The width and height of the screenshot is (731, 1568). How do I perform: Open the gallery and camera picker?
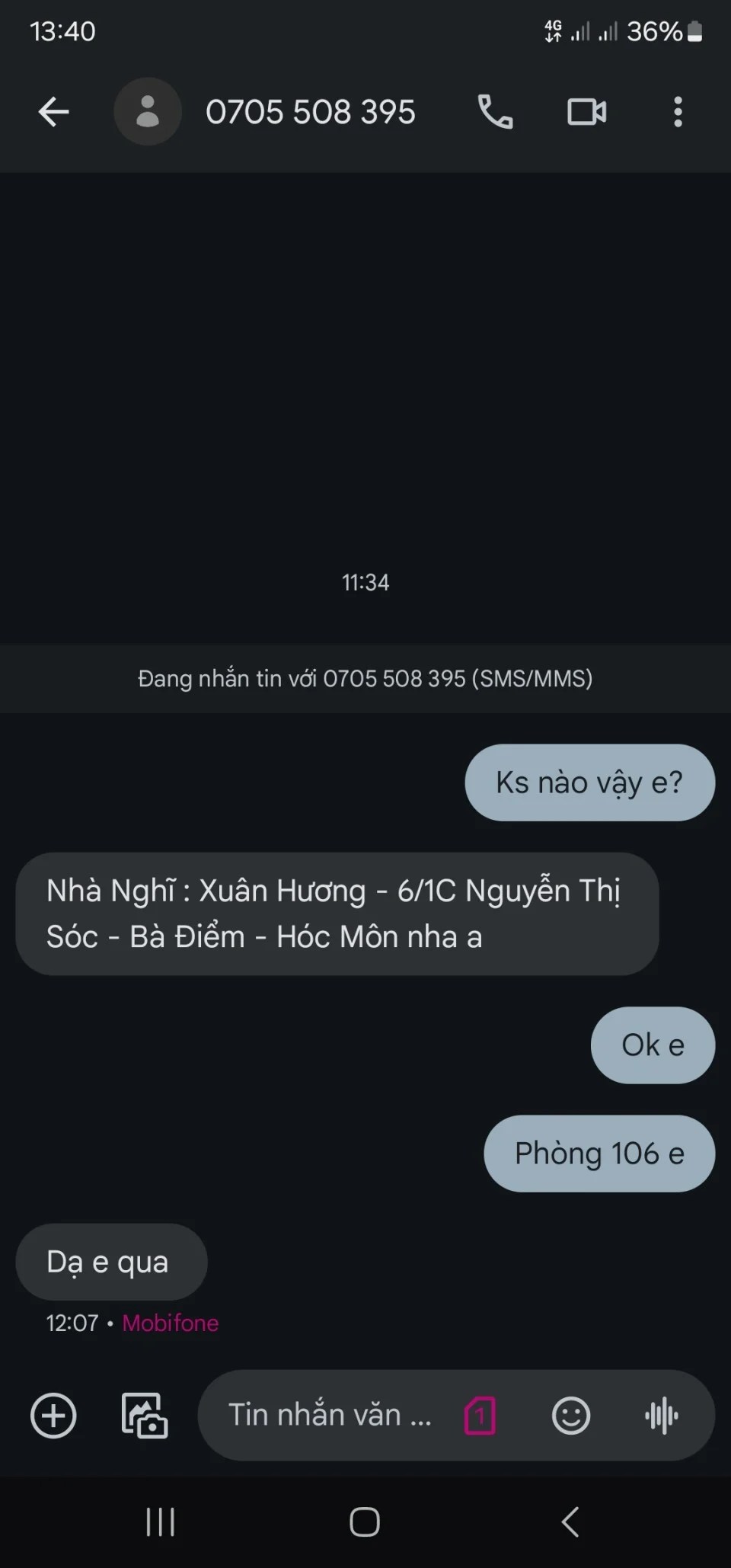pos(145,1416)
